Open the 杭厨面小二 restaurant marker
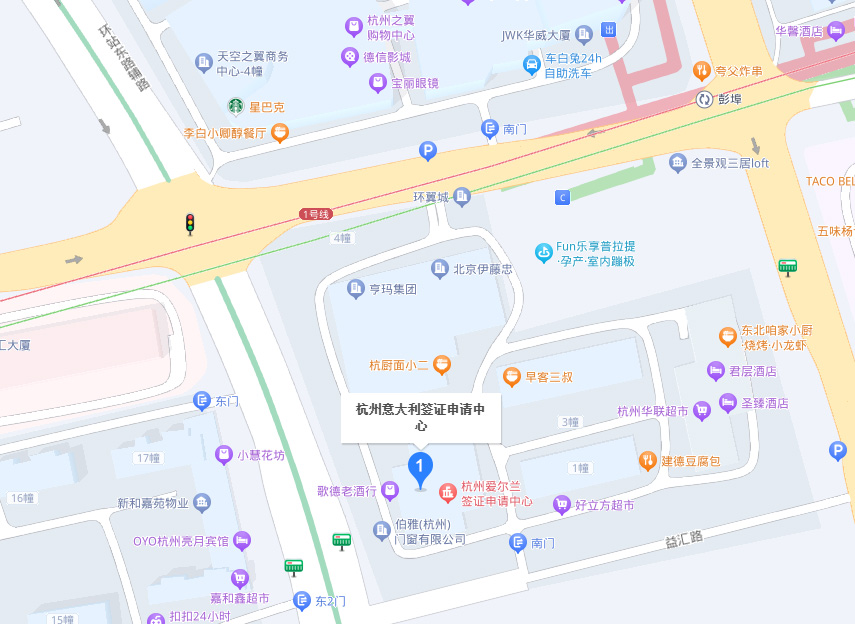 [441, 365]
